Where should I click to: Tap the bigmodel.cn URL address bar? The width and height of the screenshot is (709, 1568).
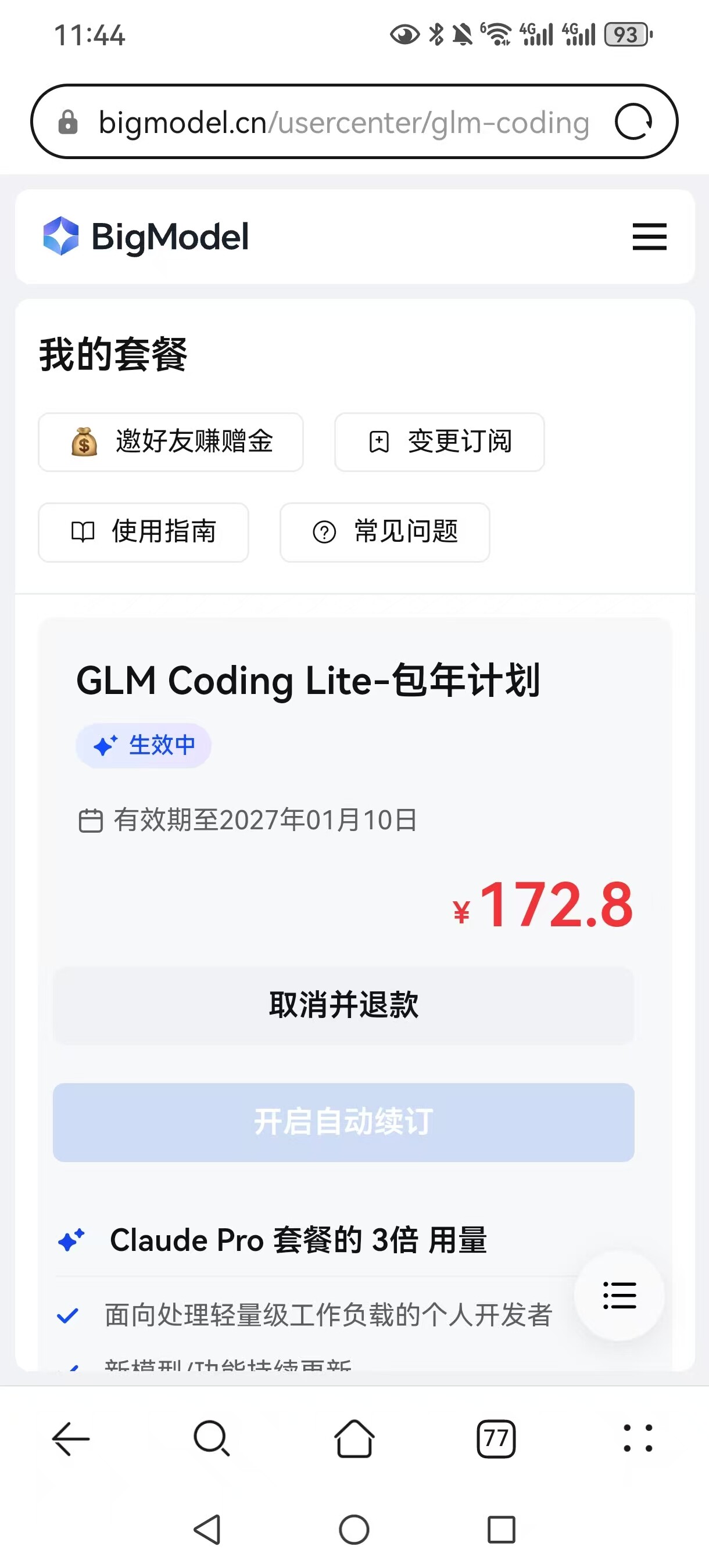coord(343,123)
